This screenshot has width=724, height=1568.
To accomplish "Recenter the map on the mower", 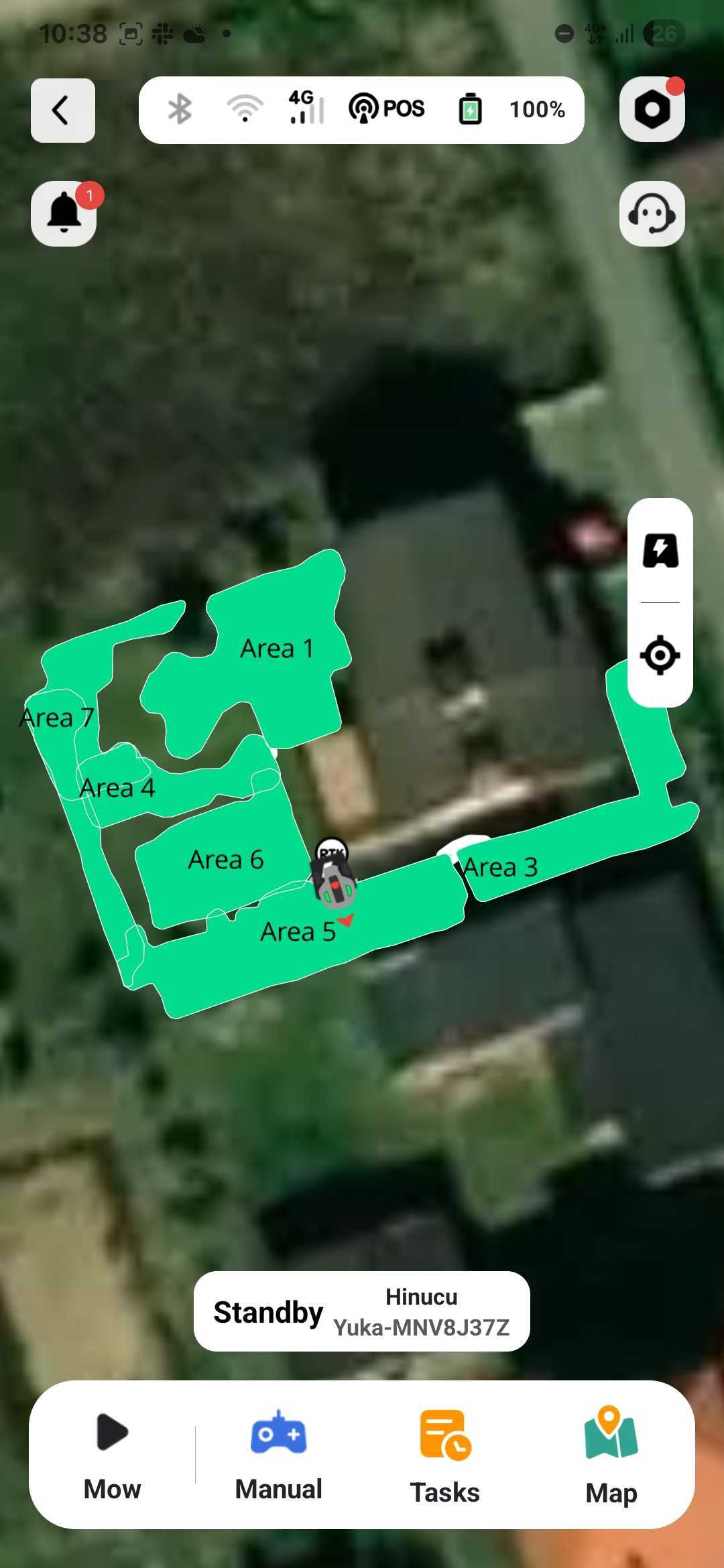I will 660,655.
